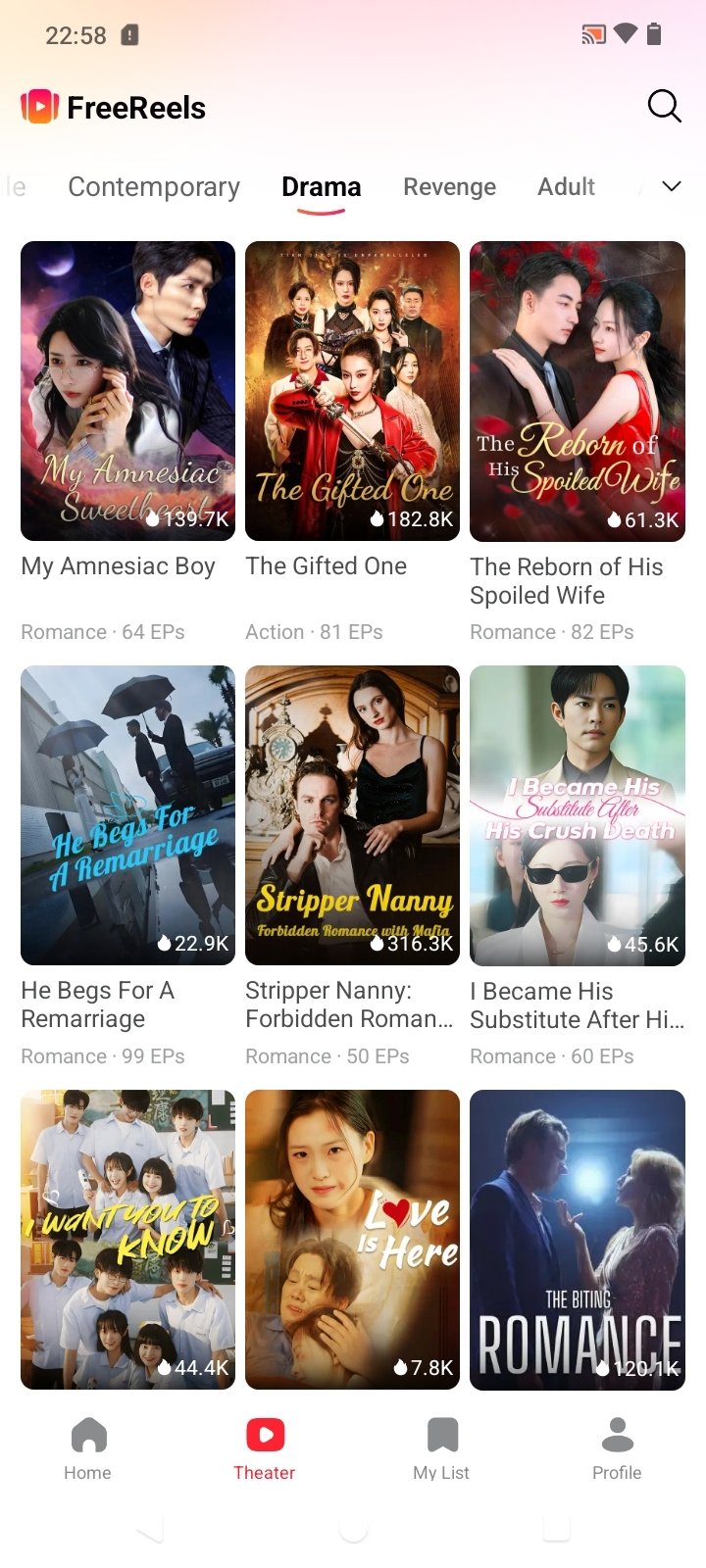Open the I Want You To Know poster
Viewport: 706px width, 1568px height.
click(127, 1239)
